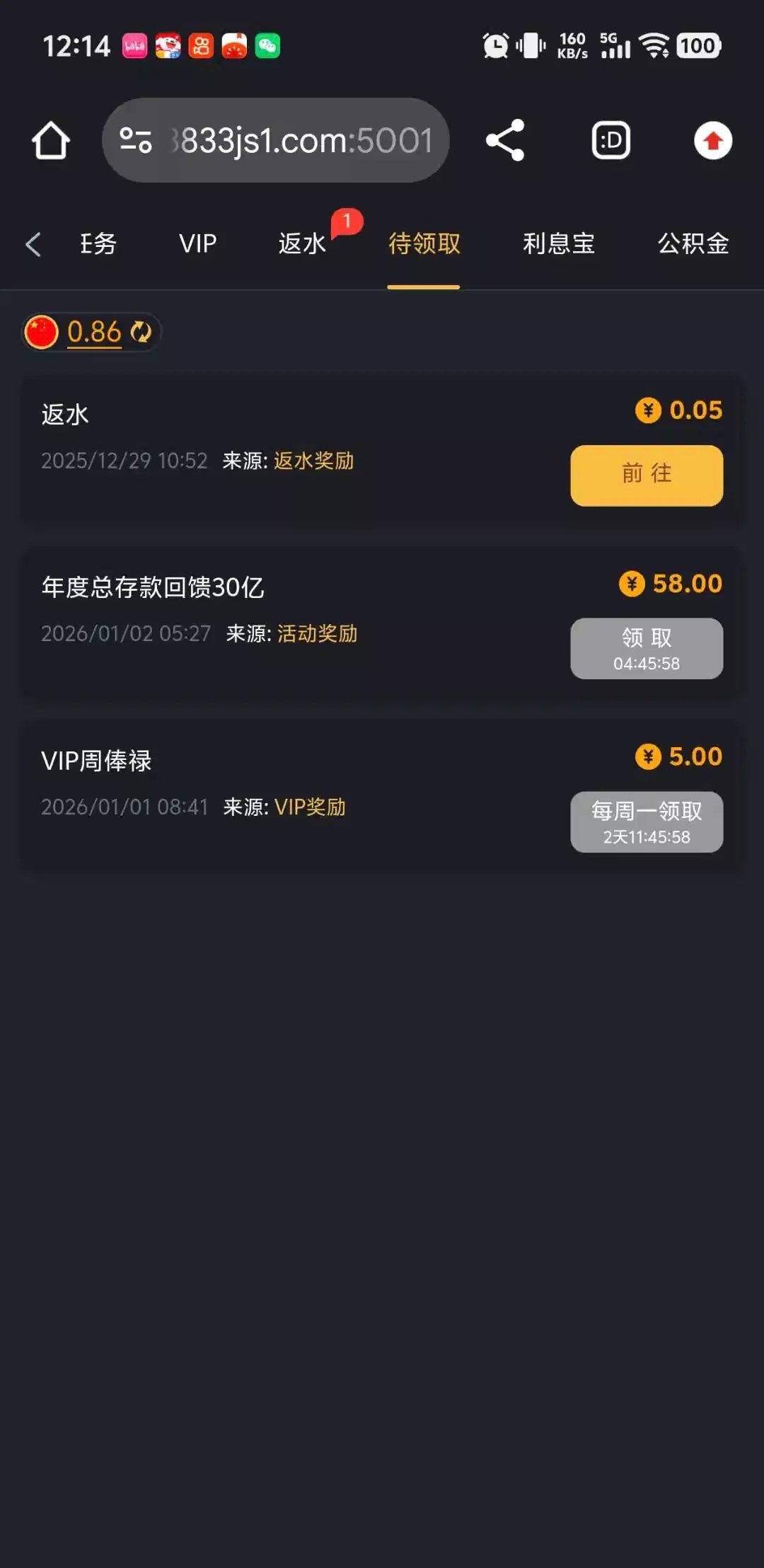Tap 每周一领取 for VIP周俸禄
The width and height of the screenshot is (764, 1568).
pyautogui.click(x=647, y=822)
